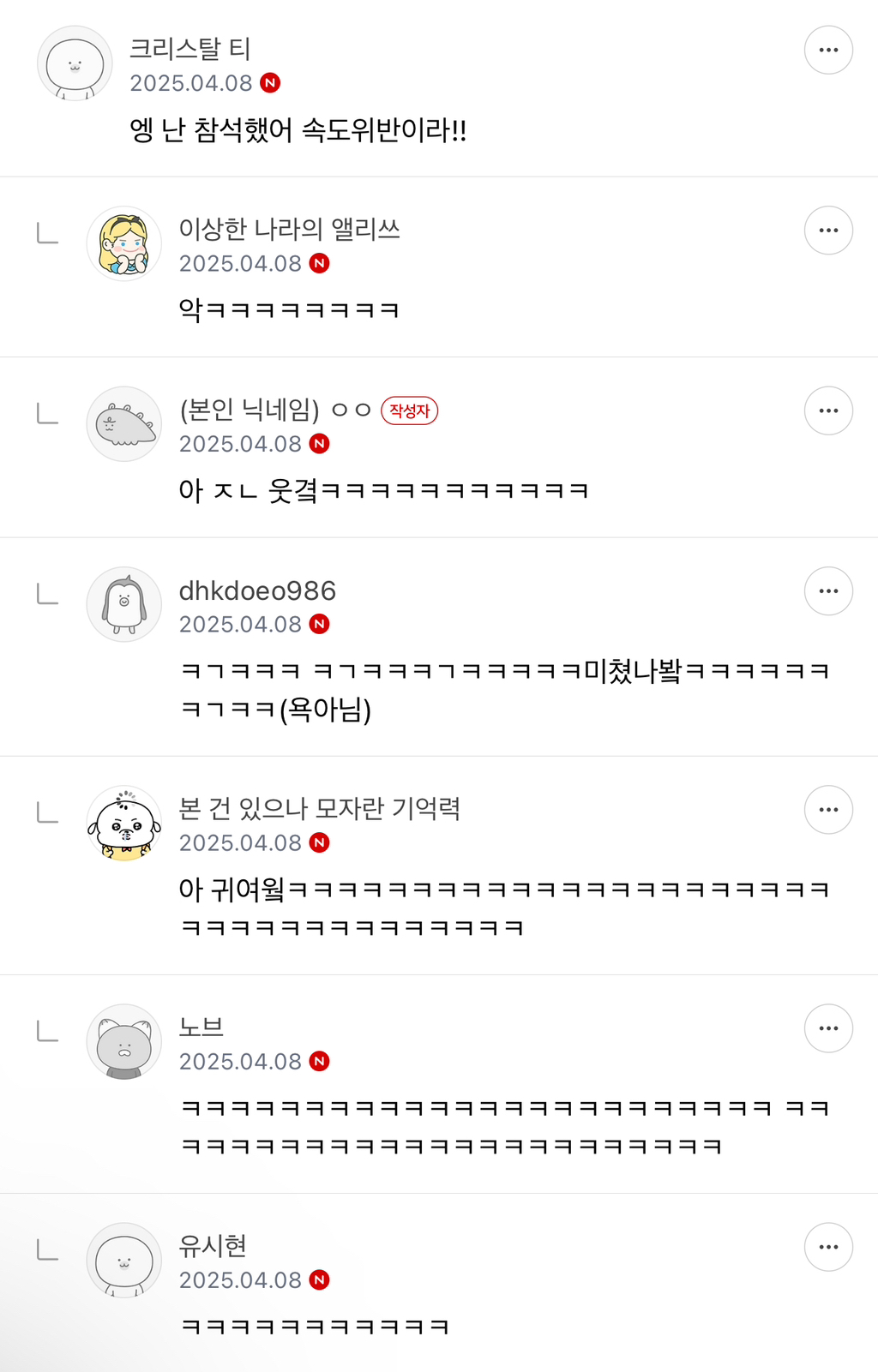Click the N badge beside 유시현's date
This screenshot has width=878, height=1372.
(x=319, y=1279)
